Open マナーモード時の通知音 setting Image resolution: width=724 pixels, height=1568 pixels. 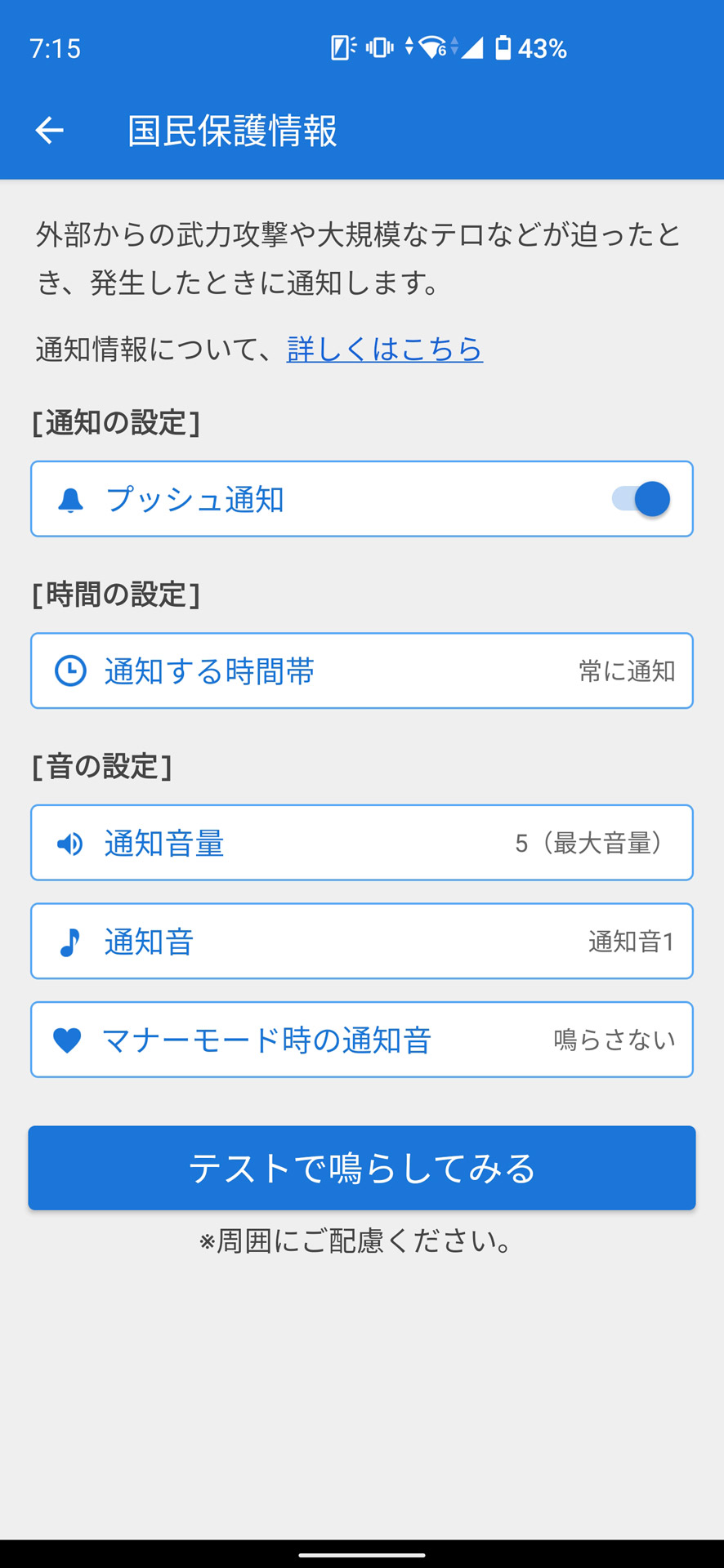click(362, 1040)
